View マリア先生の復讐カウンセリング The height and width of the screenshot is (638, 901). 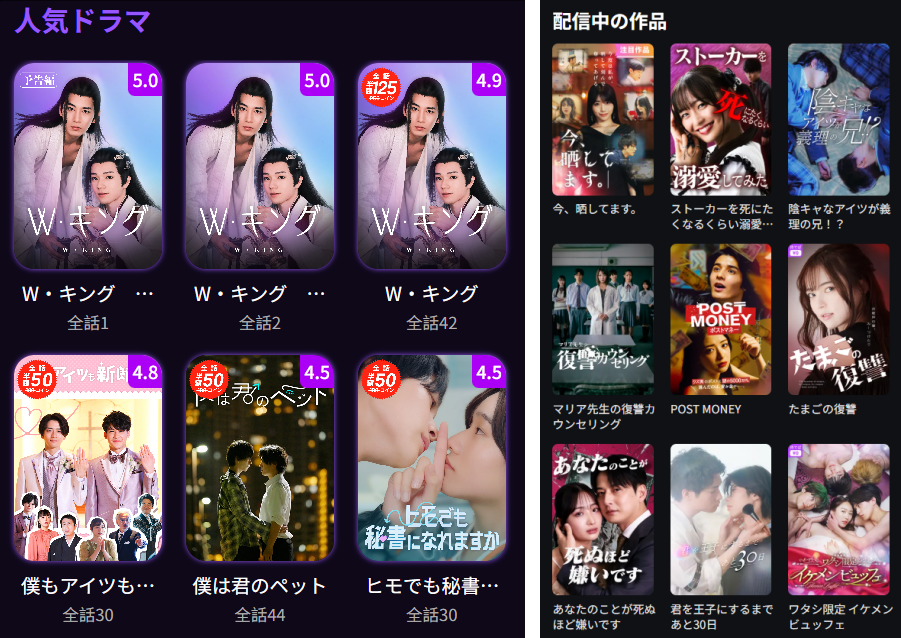603,319
